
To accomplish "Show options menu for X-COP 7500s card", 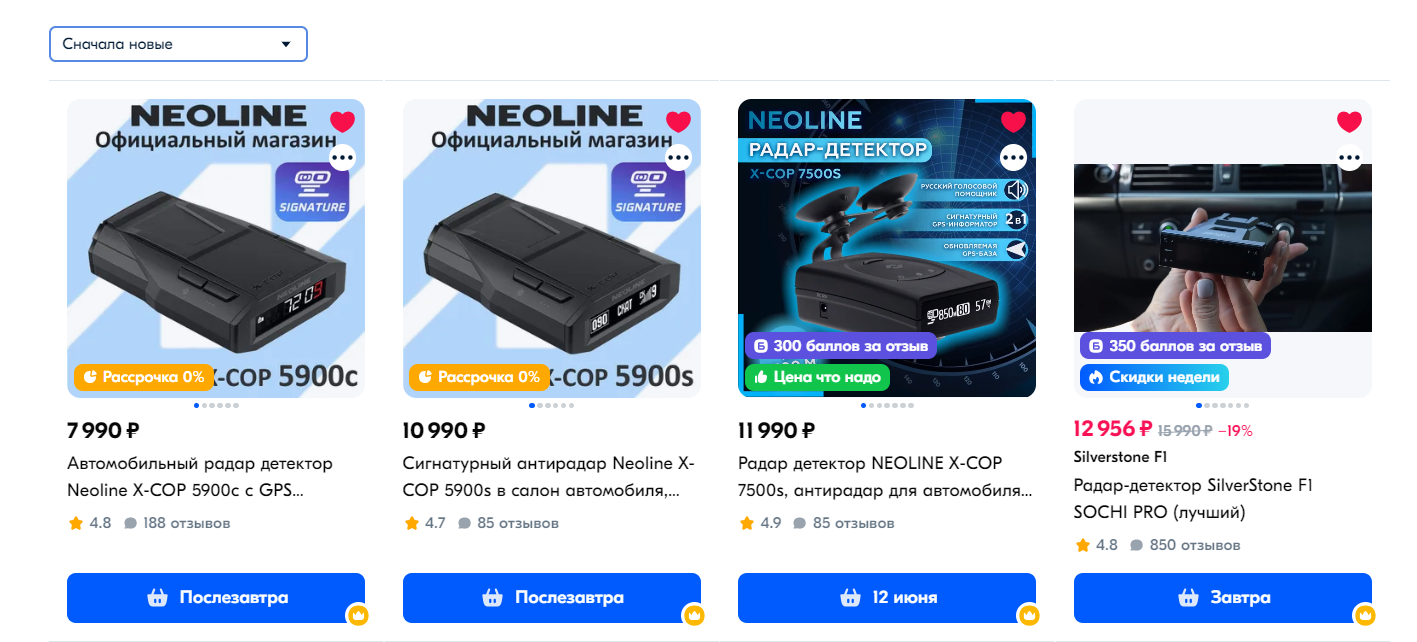I will (x=1013, y=158).
